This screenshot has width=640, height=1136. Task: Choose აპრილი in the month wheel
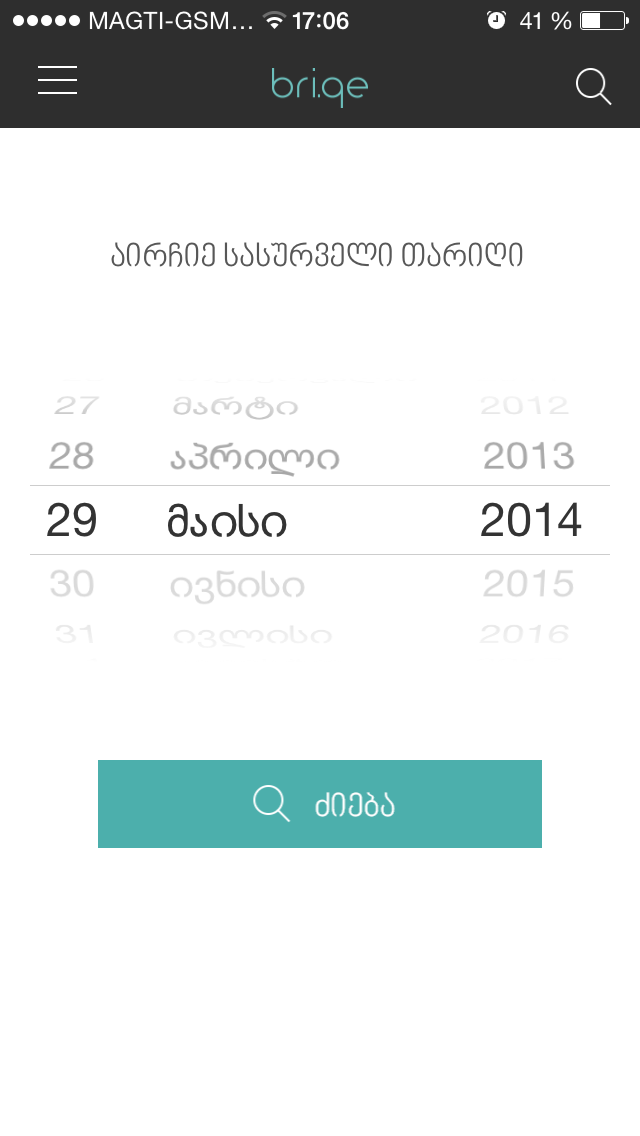tap(255, 458)
